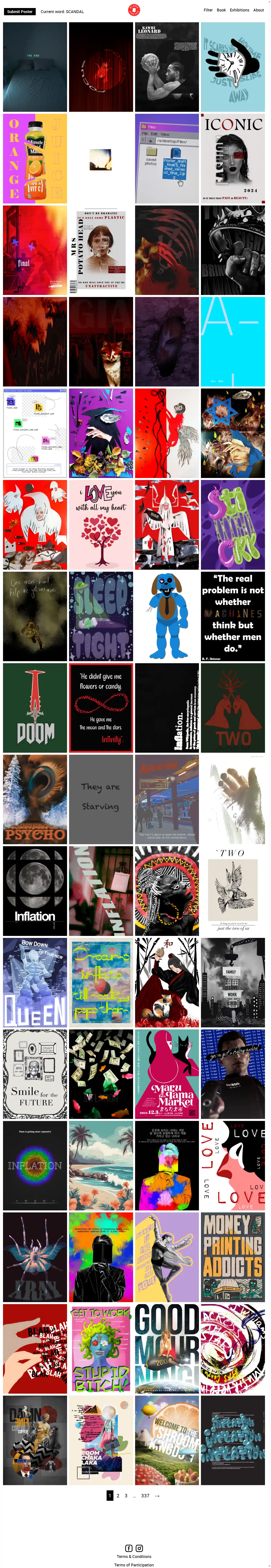This screenshot has height=1568, width=271.
Task: Go to the Book page
Action: (x=221, y=10)
